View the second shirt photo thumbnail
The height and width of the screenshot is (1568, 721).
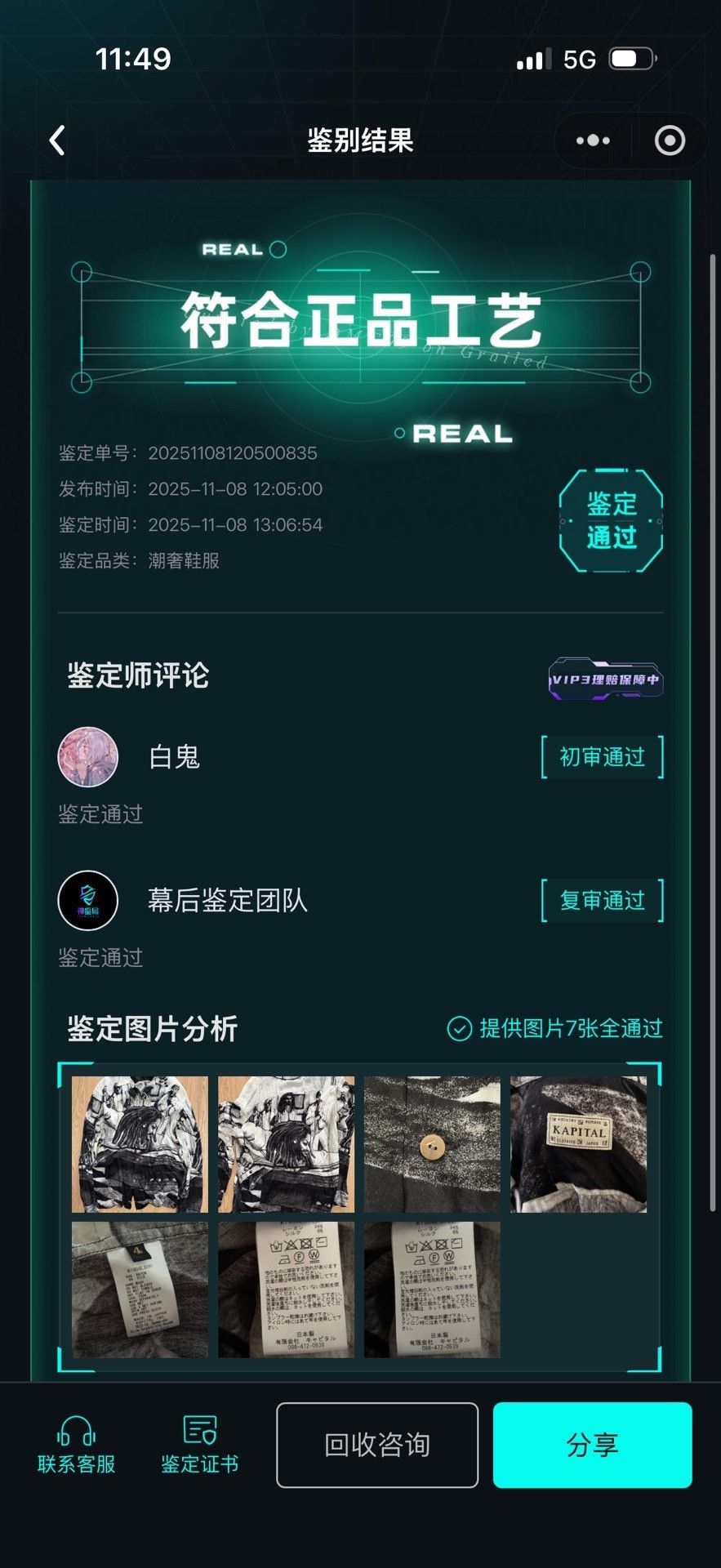coord(286,1144)
